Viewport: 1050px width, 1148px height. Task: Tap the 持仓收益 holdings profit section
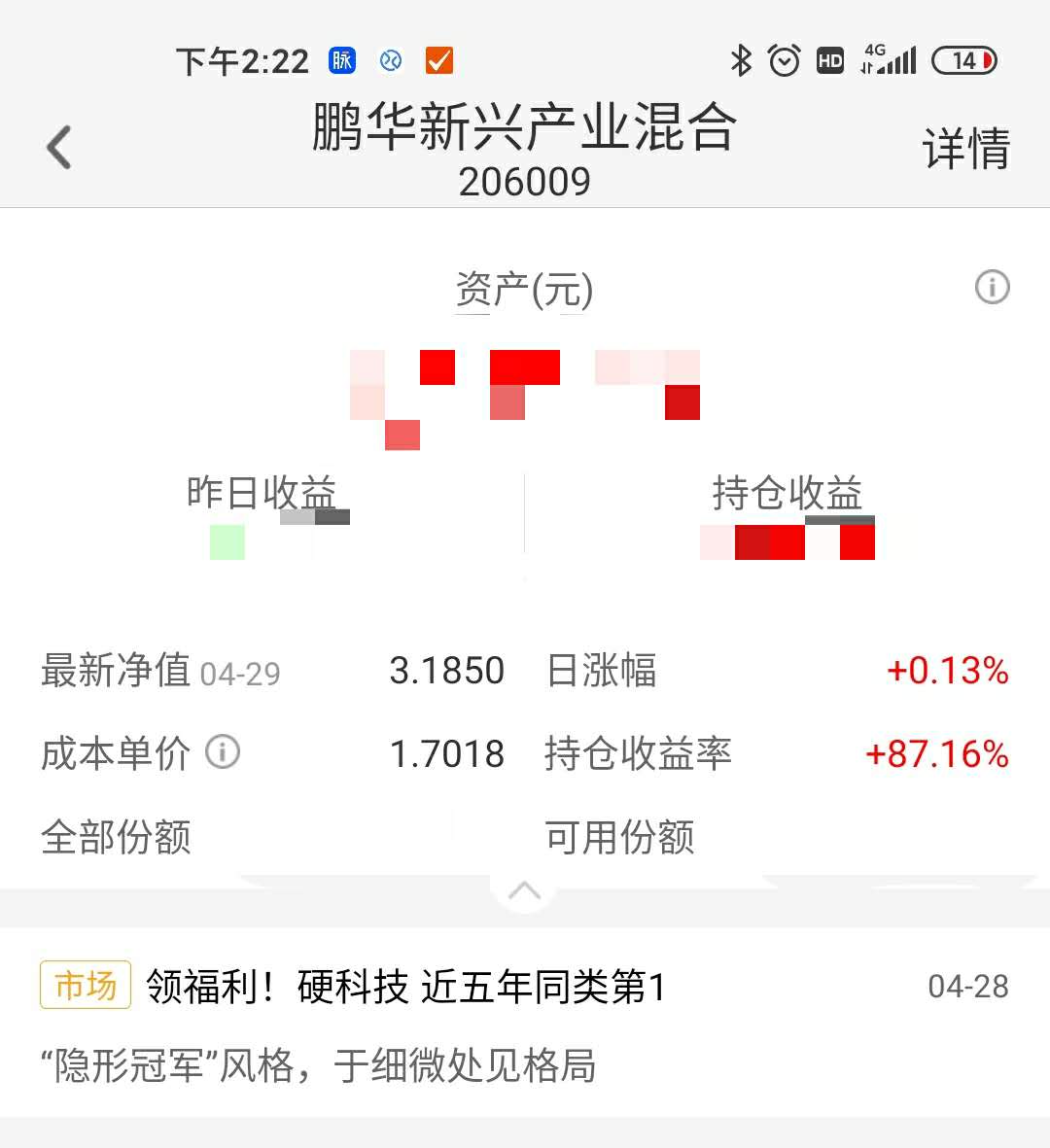coord(787,496)
